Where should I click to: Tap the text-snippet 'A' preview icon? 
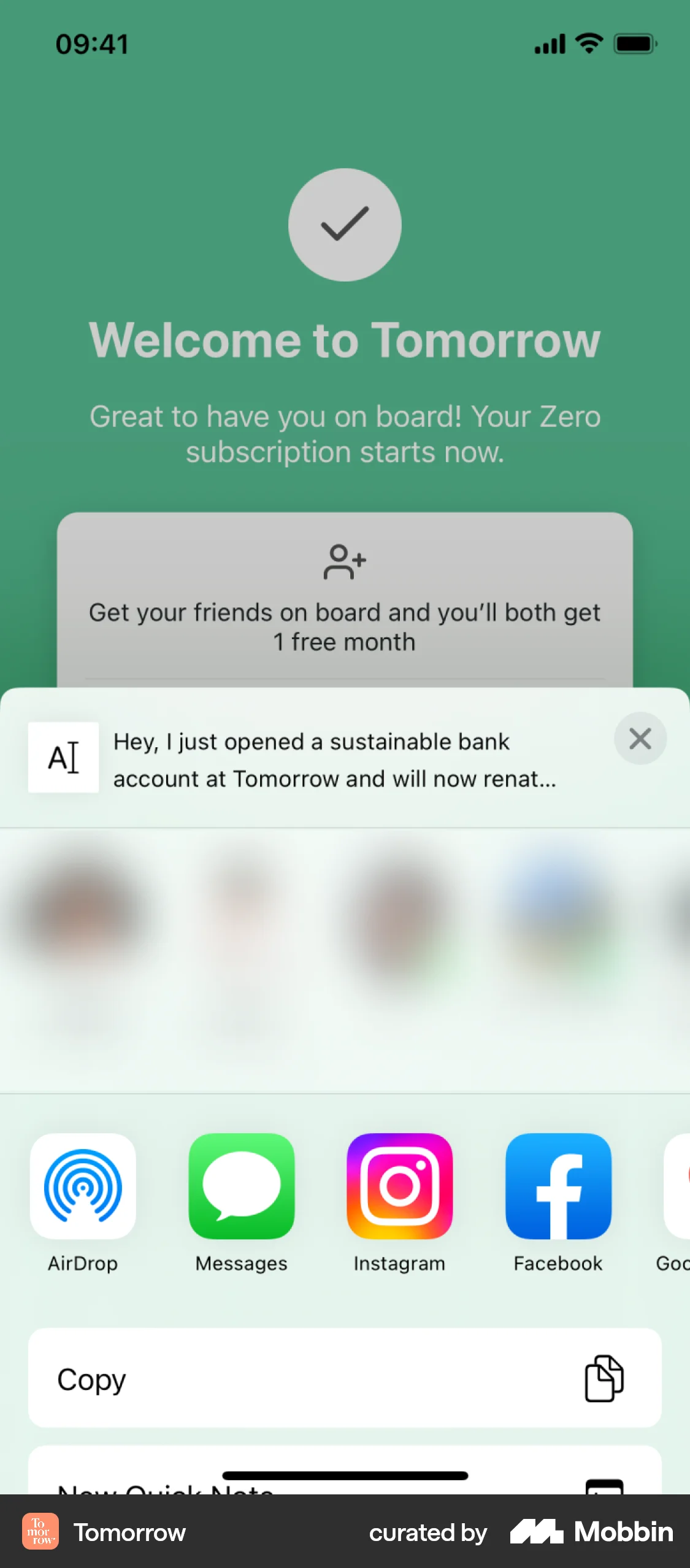click(x=64, y=758)
